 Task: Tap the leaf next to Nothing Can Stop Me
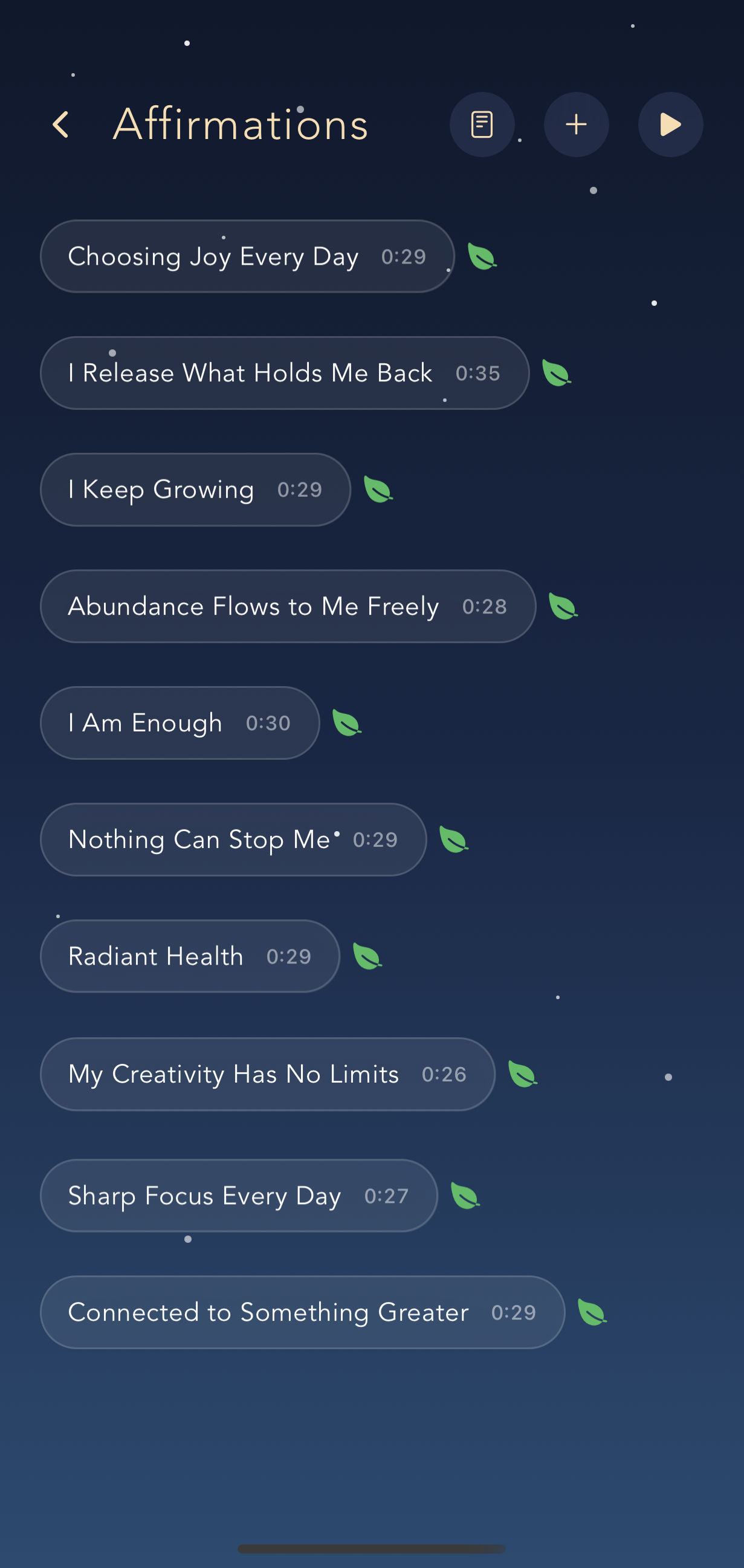(453, 840)
